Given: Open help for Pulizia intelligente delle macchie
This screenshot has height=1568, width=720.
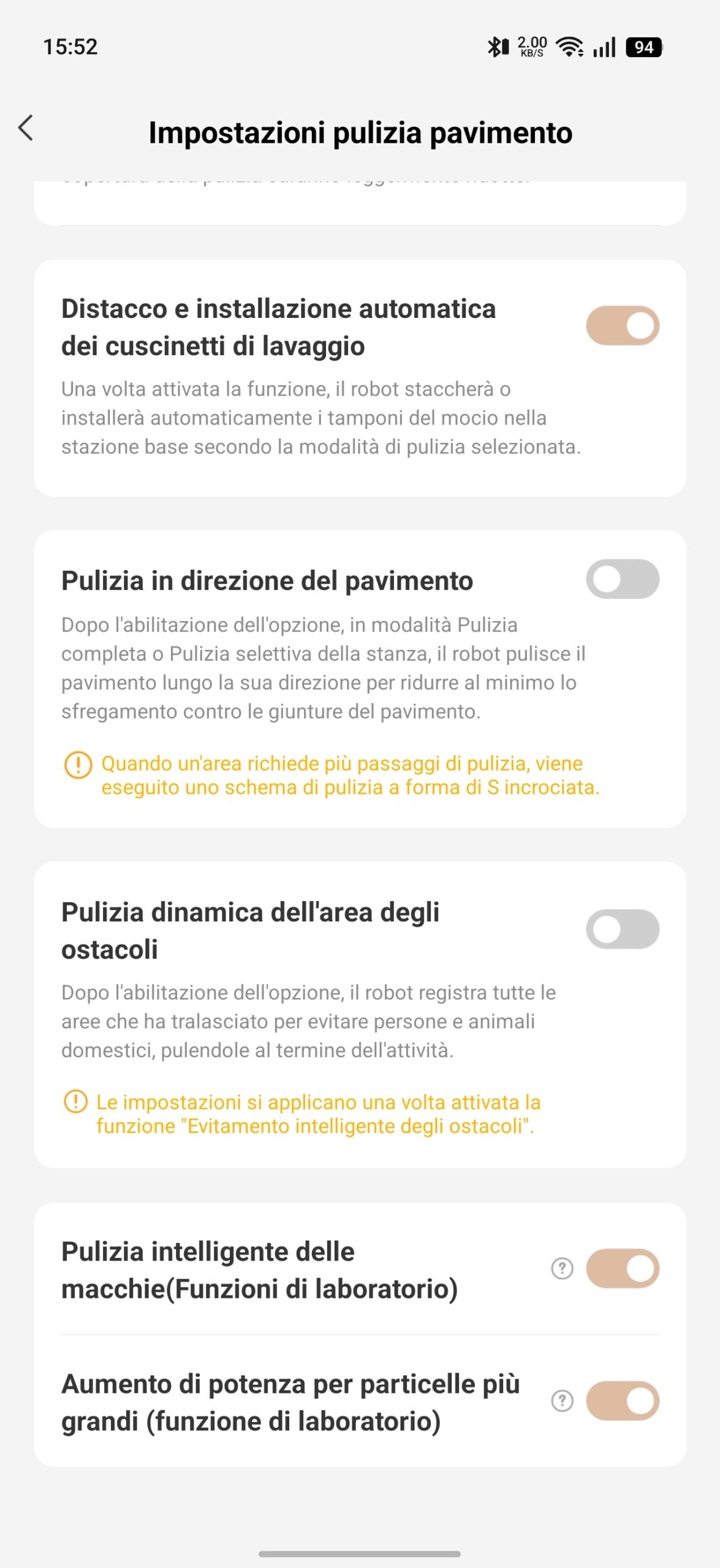Looking at the screenshot, I should (562, 1268).
